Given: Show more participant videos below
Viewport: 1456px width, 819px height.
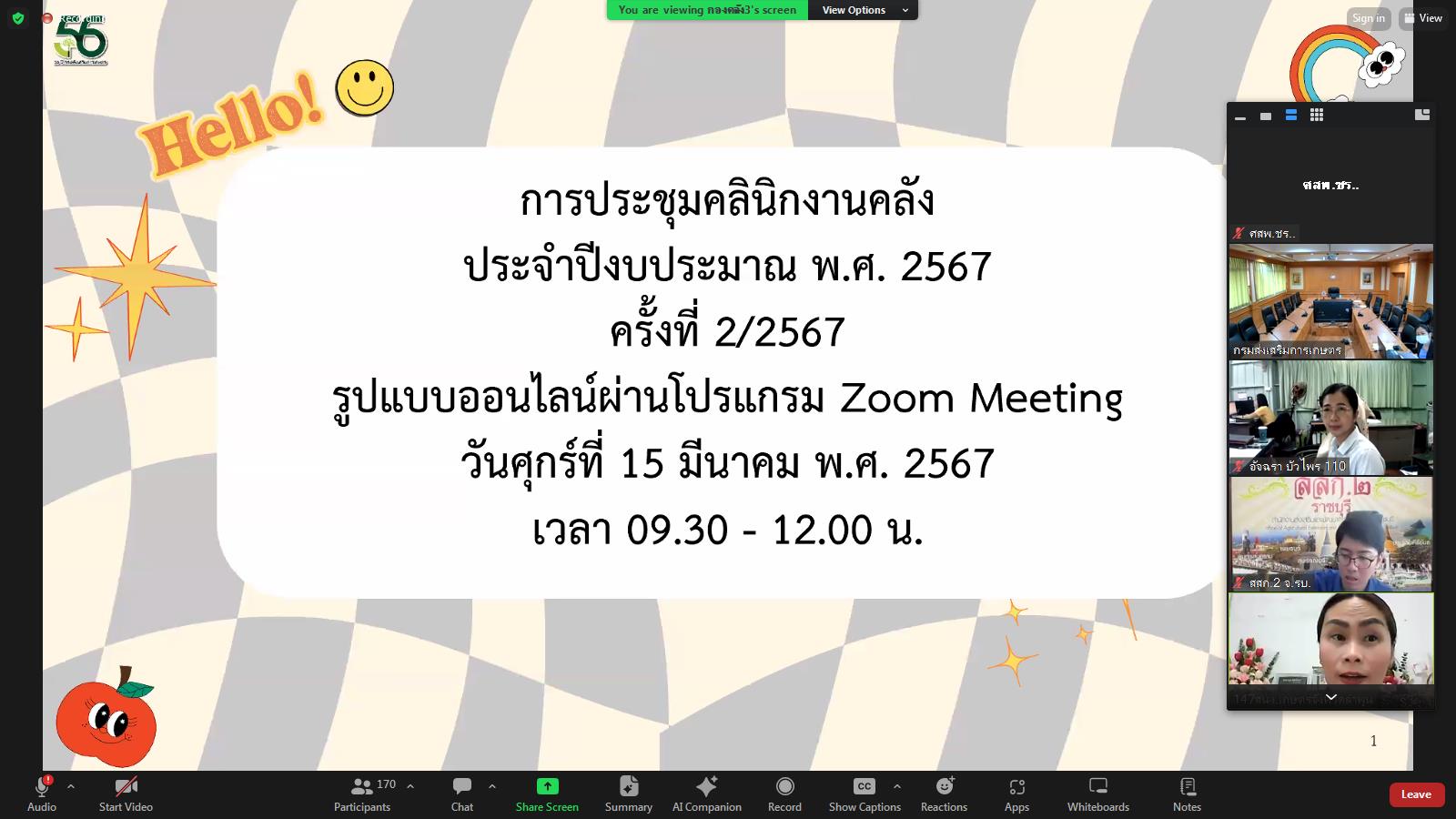Looking at the screenshot, I should click(1330, 697).
